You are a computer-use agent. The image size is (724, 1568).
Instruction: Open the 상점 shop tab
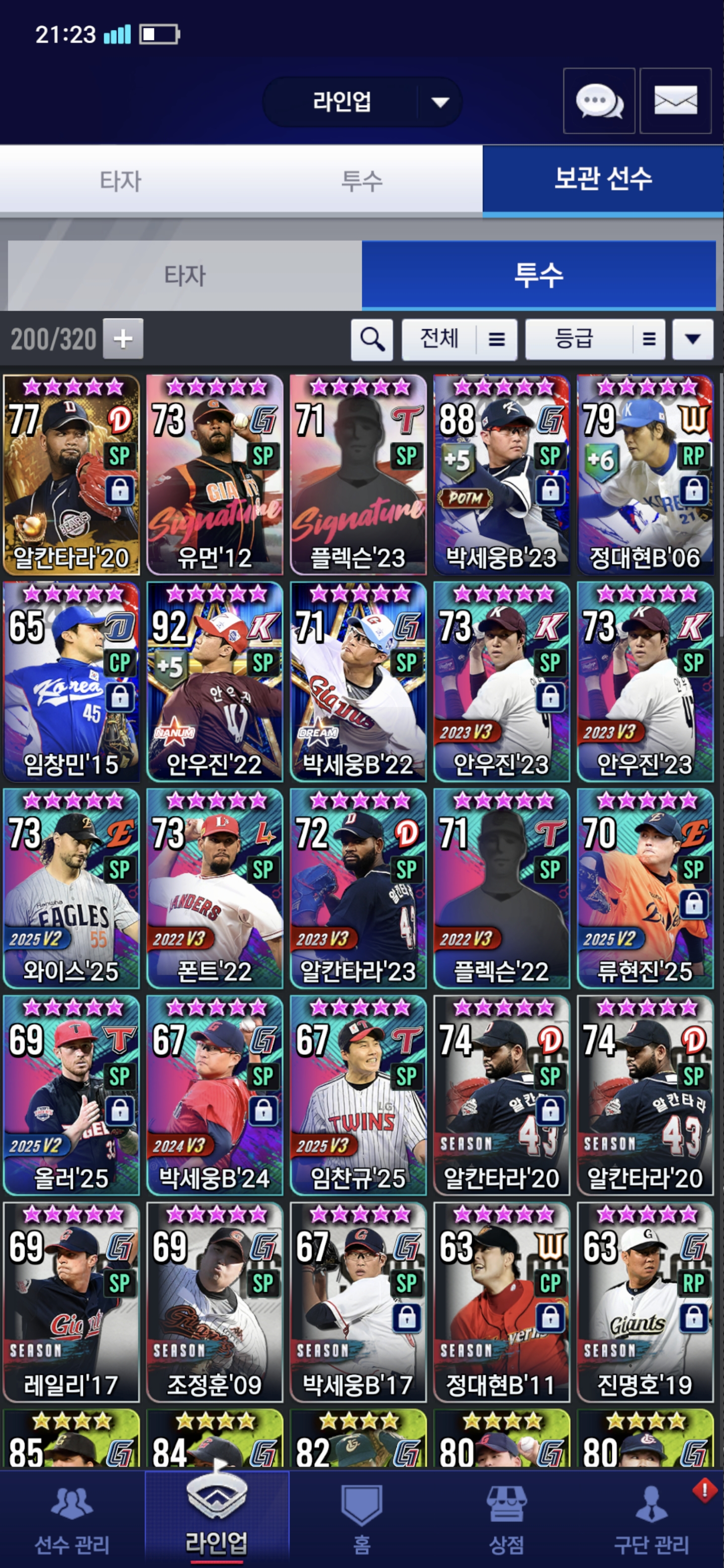(x=507, y=1520)
